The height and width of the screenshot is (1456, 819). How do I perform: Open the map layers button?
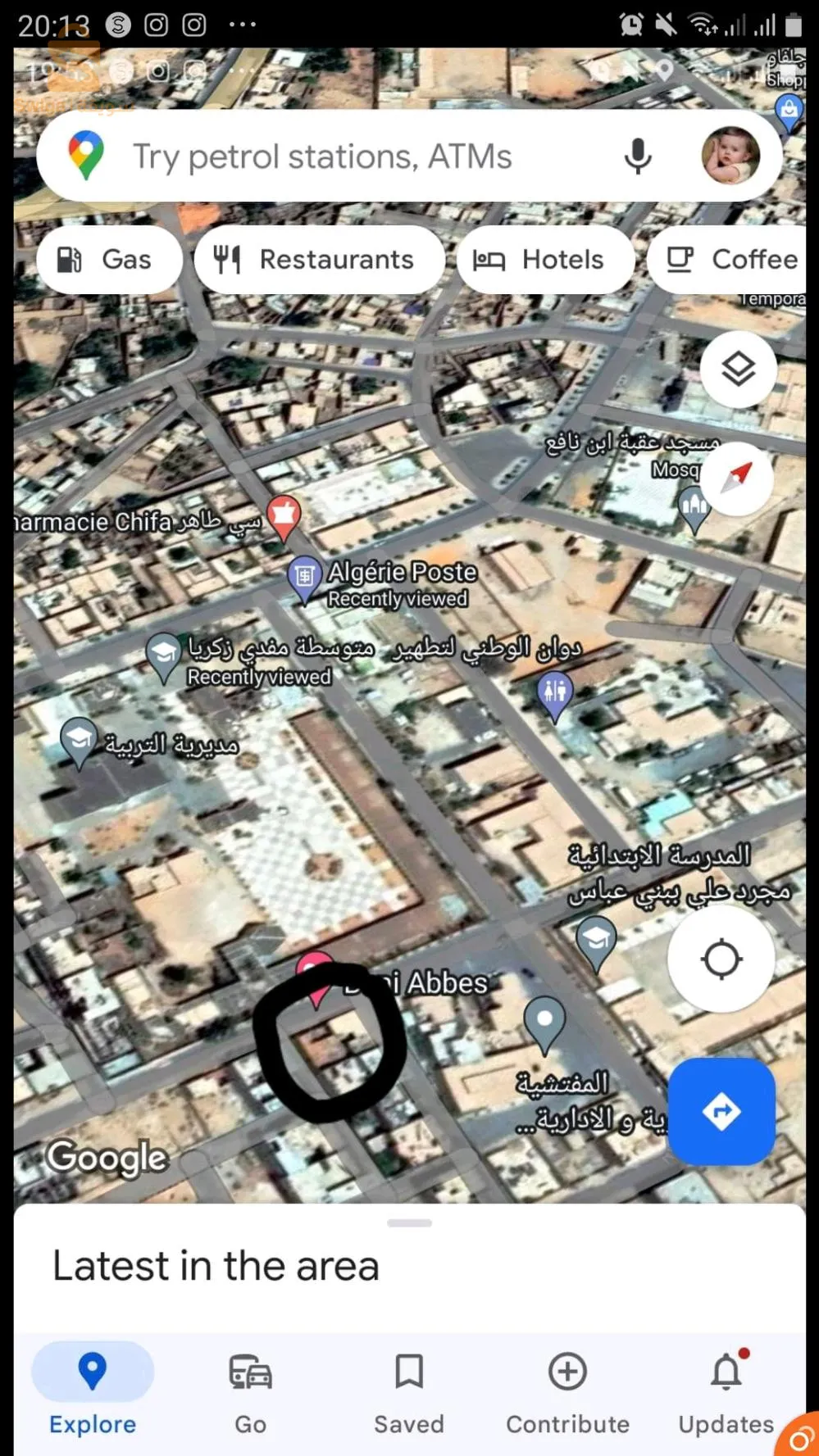[x=738, y=369]
